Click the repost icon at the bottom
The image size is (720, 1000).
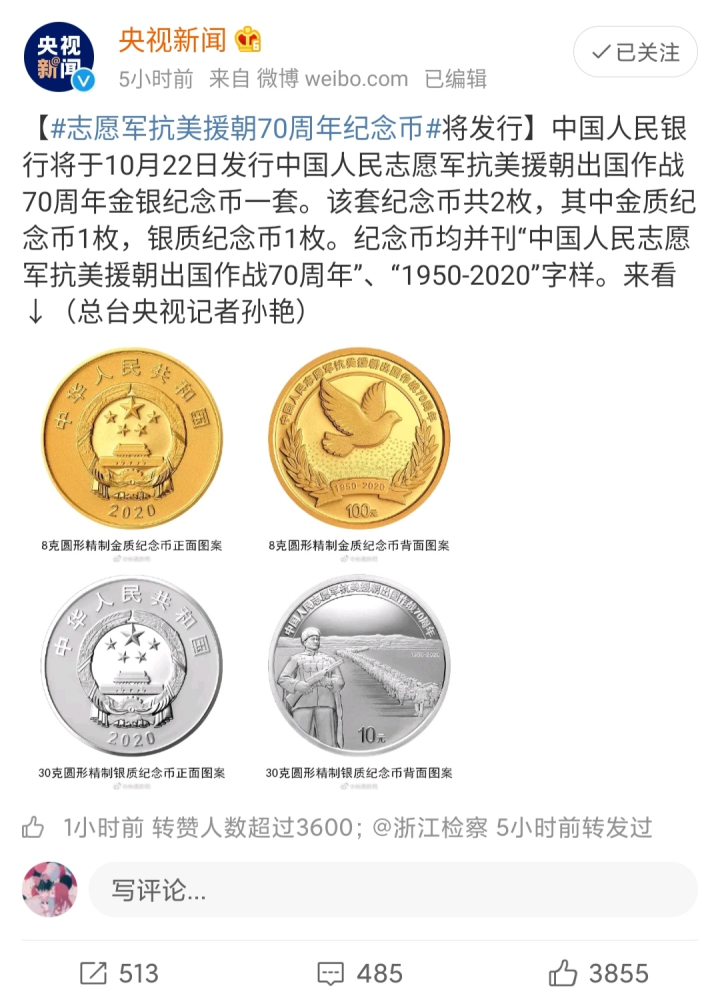pyautogui.click(x=95, y=970)
